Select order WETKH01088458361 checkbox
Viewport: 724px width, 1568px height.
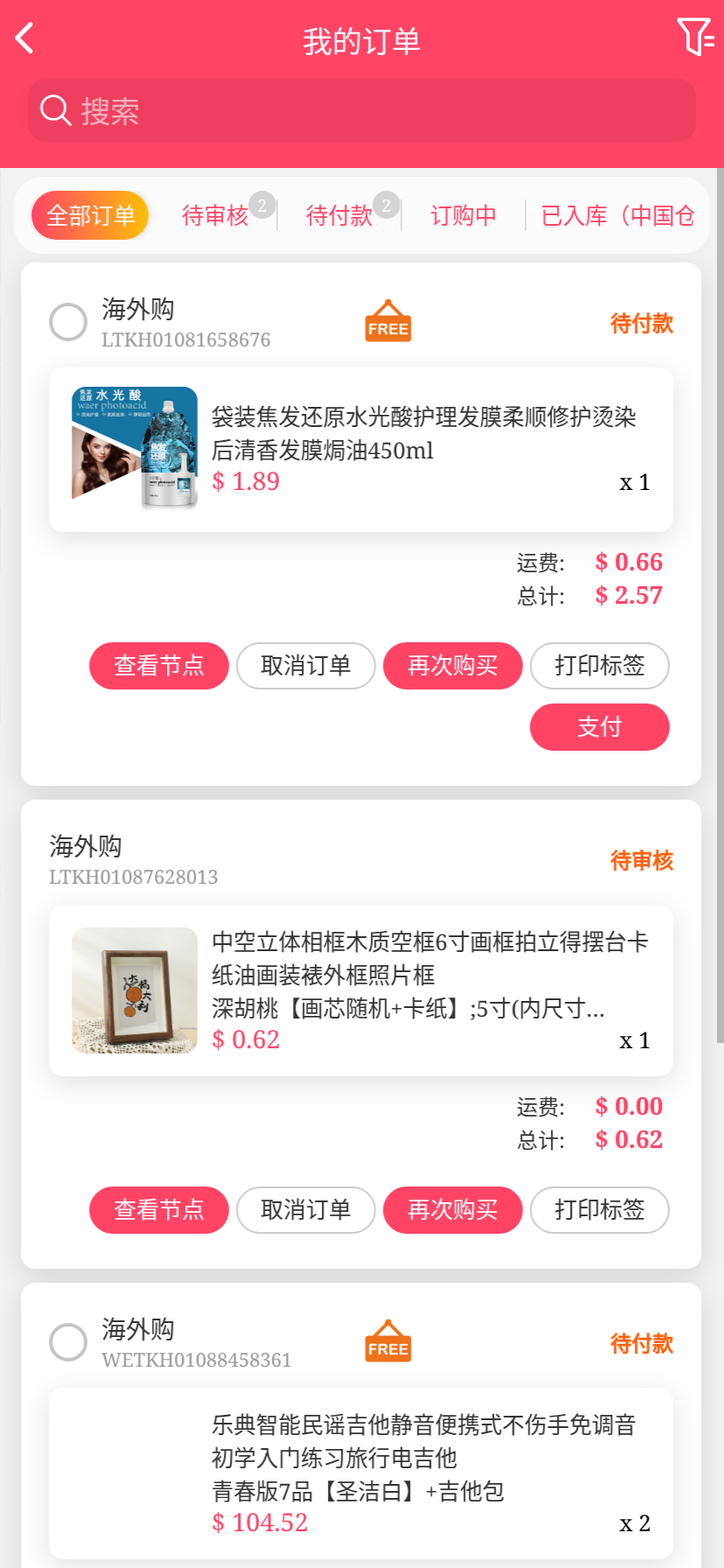(68, 1342)
